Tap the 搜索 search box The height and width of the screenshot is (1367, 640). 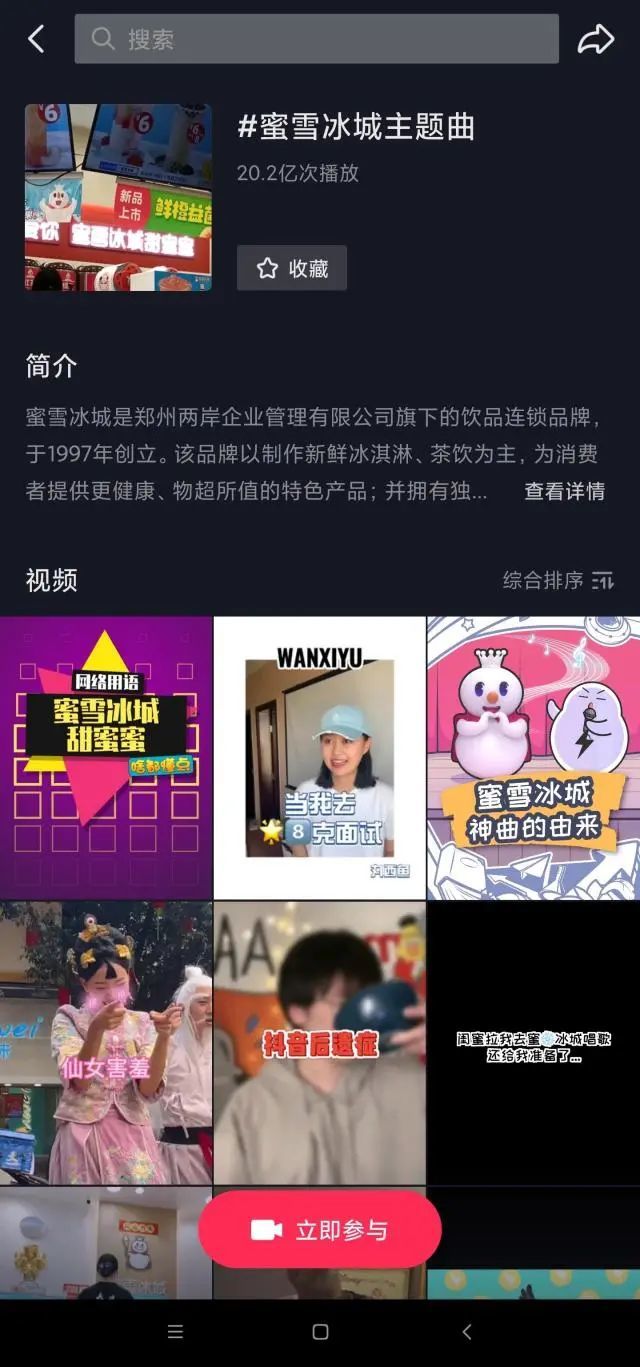[x=316, y=39]
